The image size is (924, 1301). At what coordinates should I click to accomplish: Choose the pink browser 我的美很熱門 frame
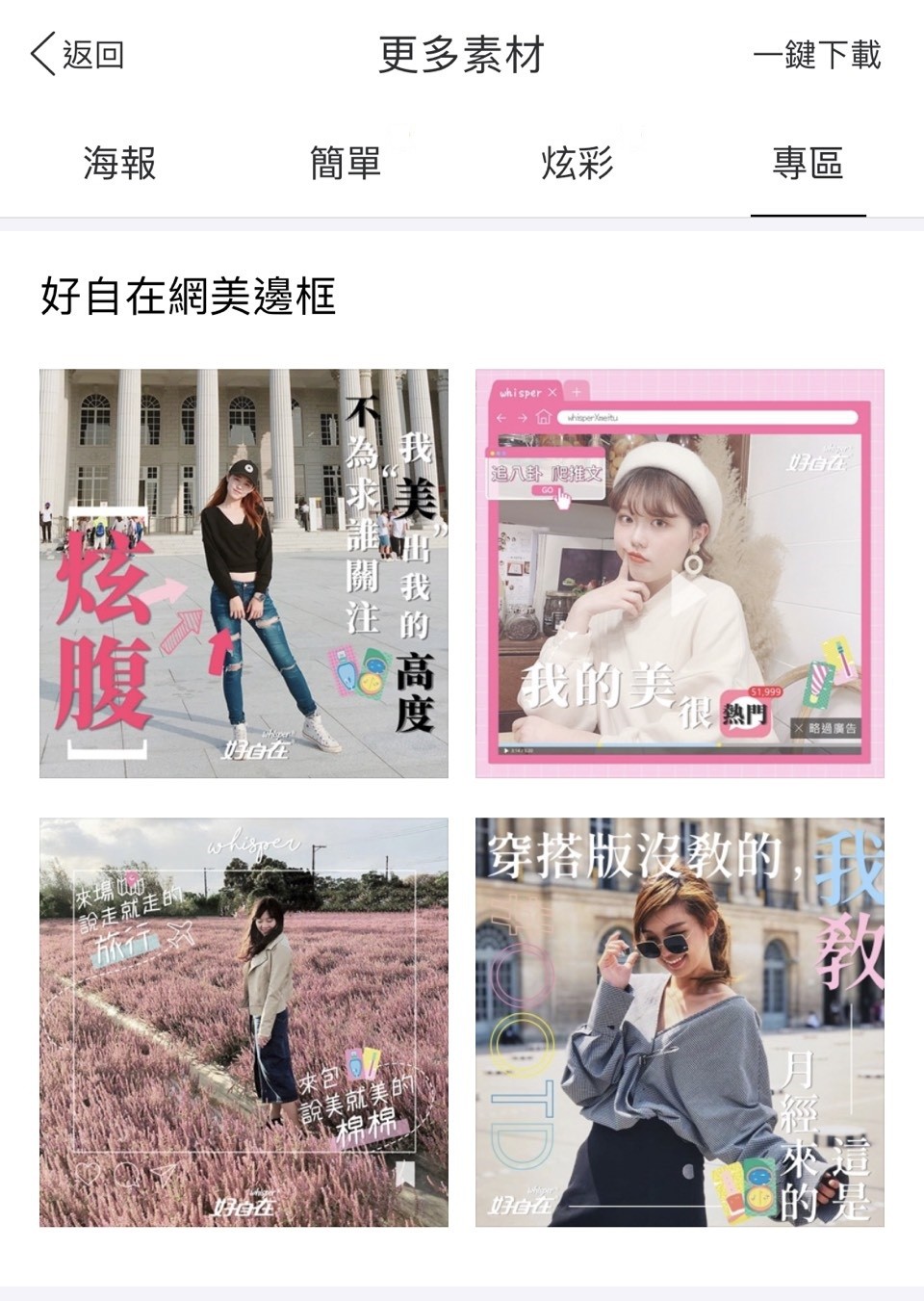[x=680, y=573]
